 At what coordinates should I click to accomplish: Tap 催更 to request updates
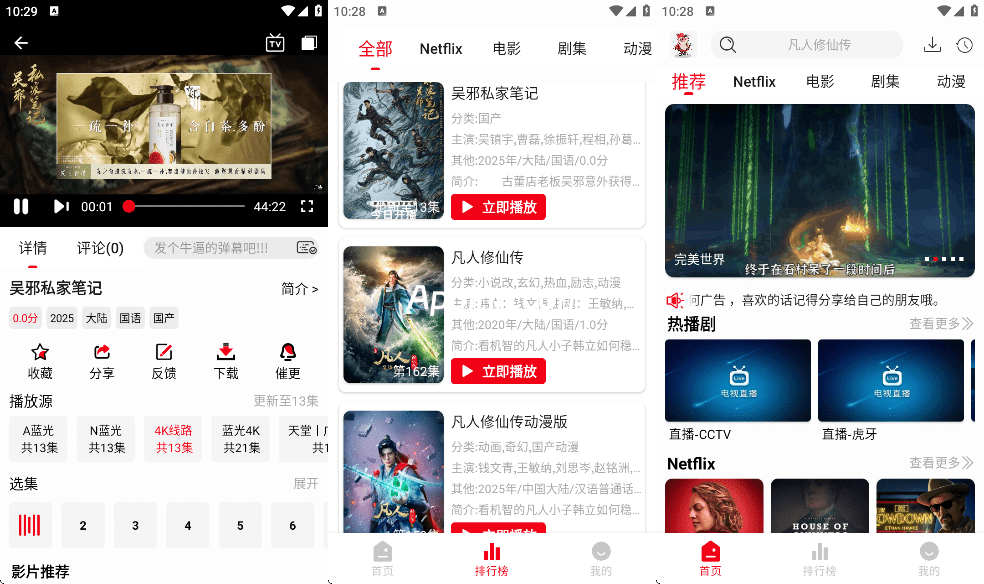[288, 361]
